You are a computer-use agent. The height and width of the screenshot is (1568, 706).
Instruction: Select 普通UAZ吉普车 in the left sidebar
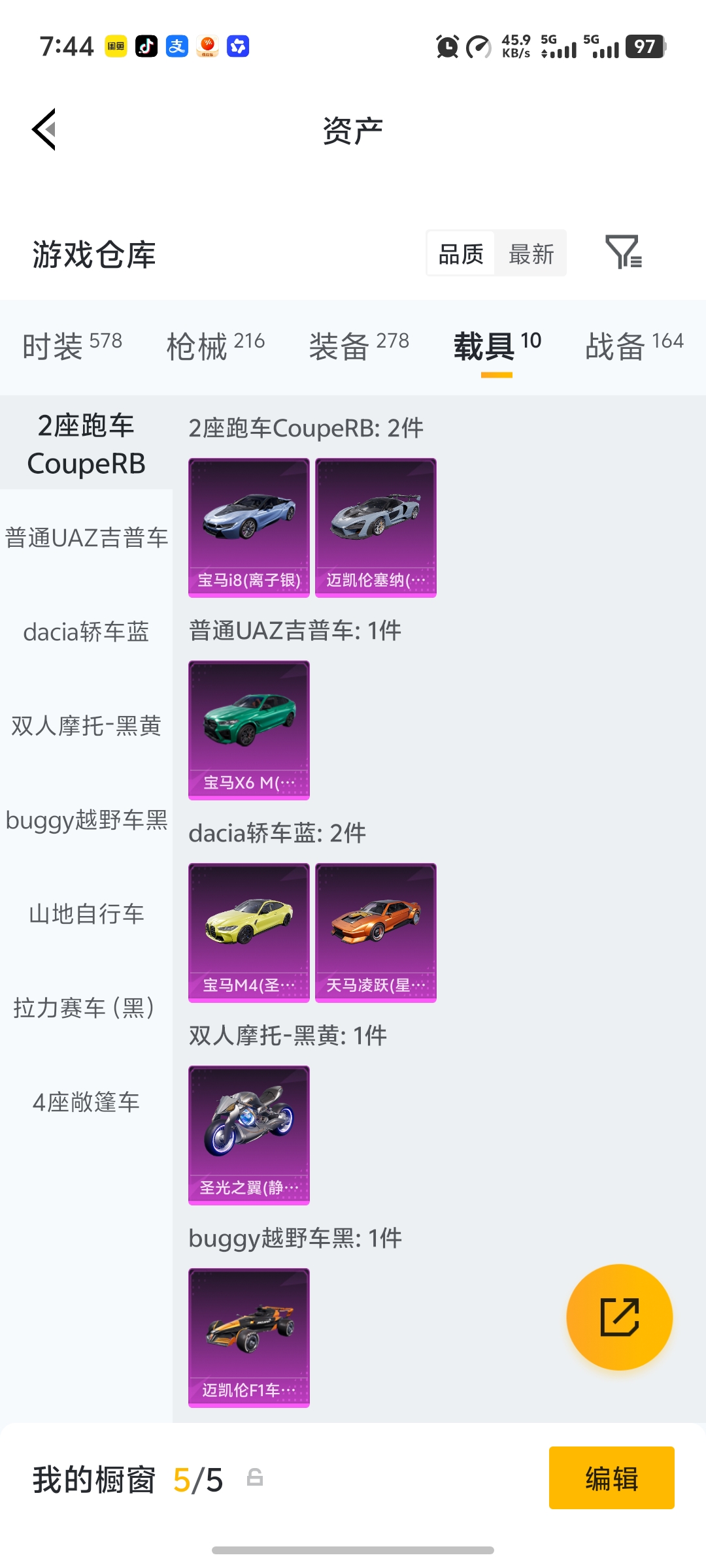click(86, 537)
